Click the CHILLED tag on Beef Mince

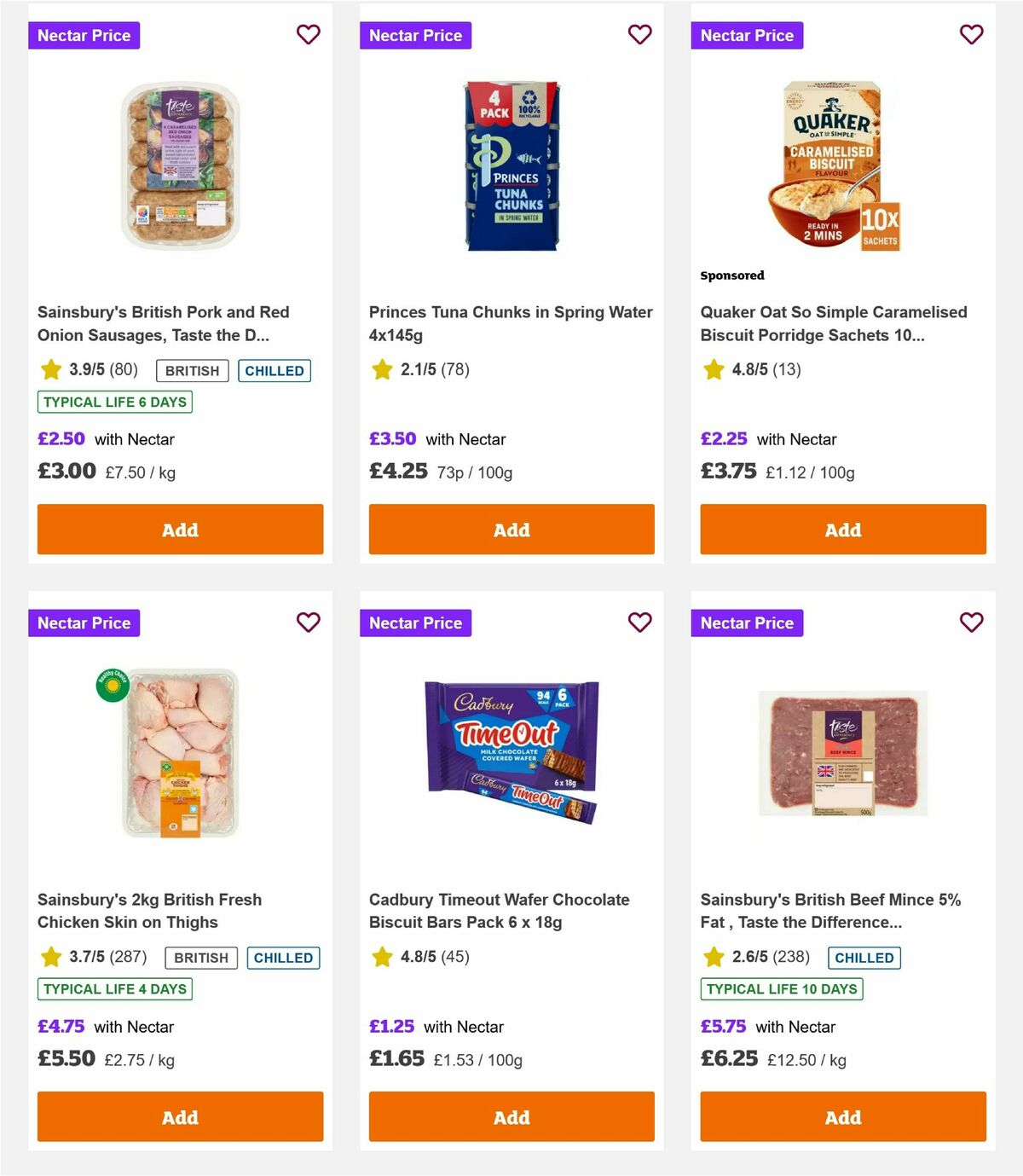click(864, 958)
